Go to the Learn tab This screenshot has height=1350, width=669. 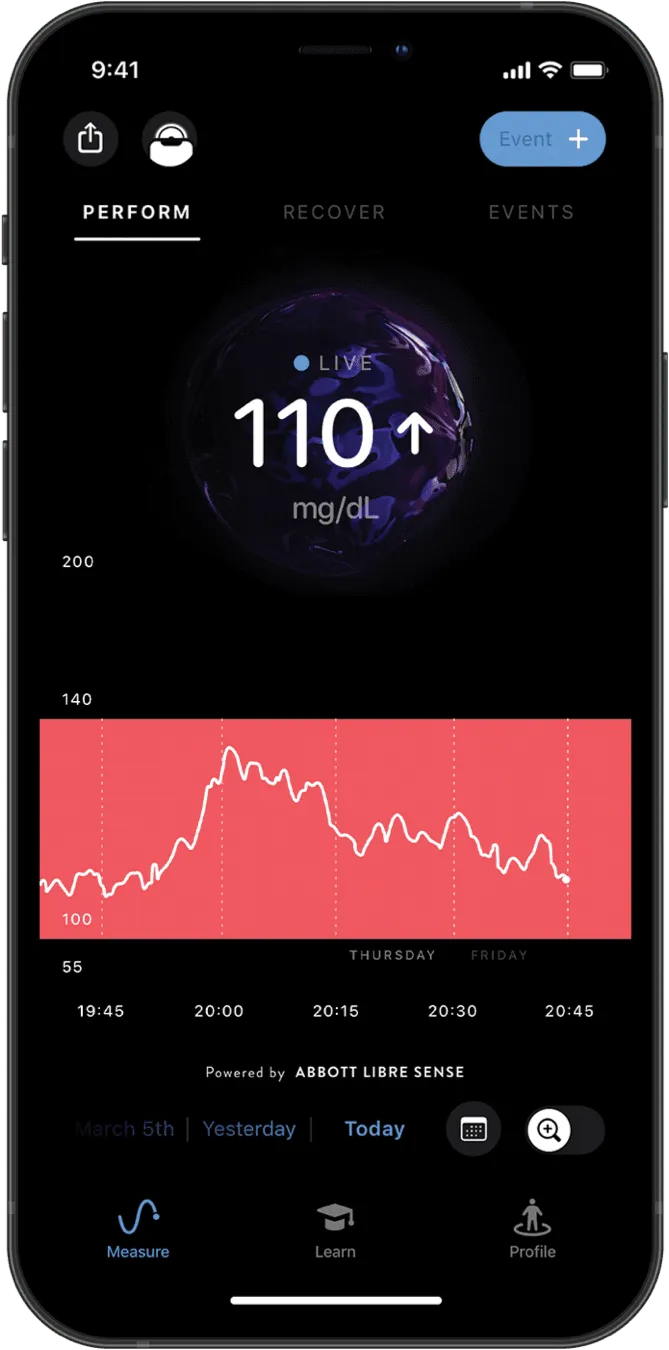click(x=335, y=1230)
